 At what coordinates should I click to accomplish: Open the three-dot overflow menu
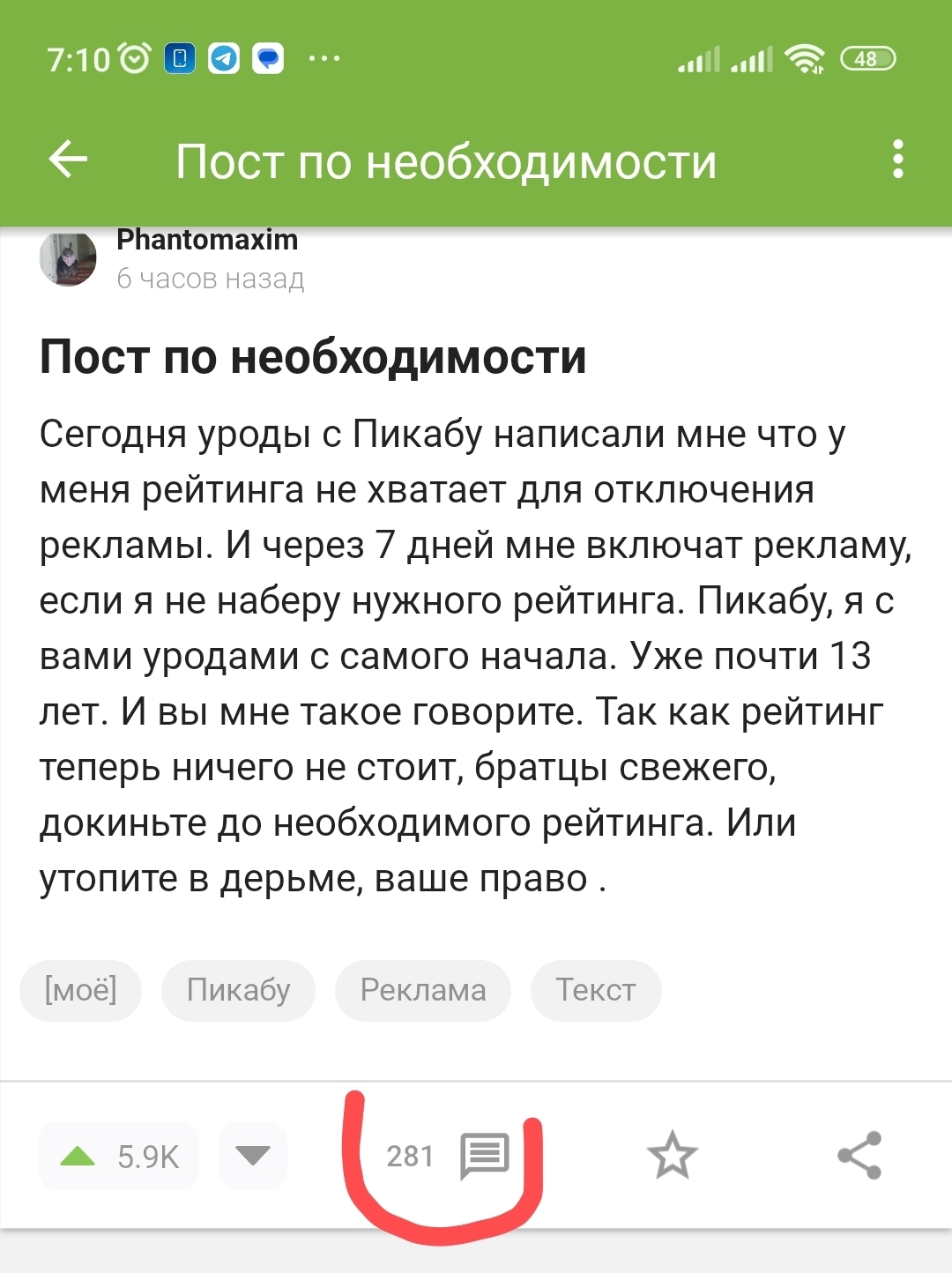point(897,160)
